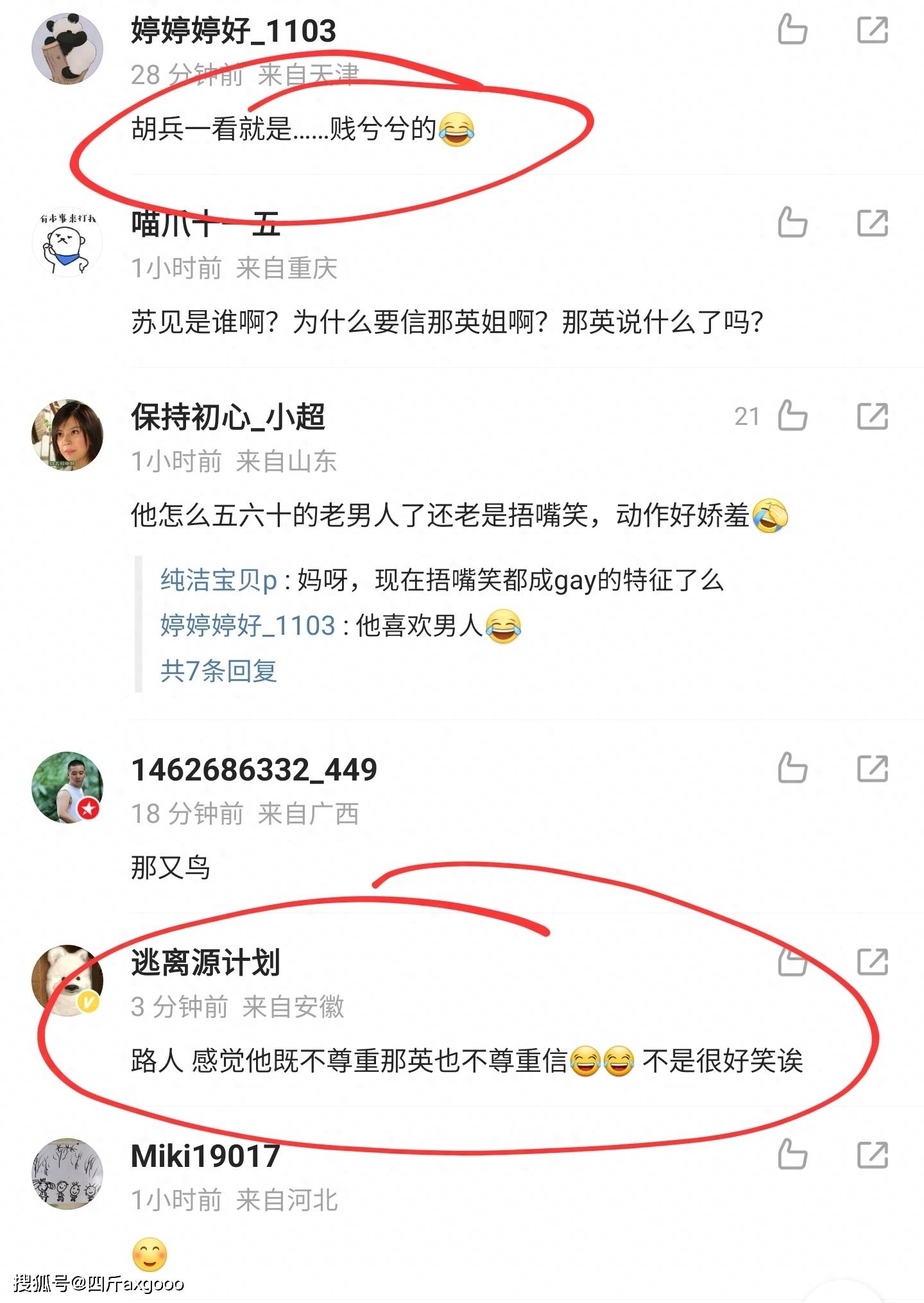Like 逃离源计划's comment

(792, 962)
